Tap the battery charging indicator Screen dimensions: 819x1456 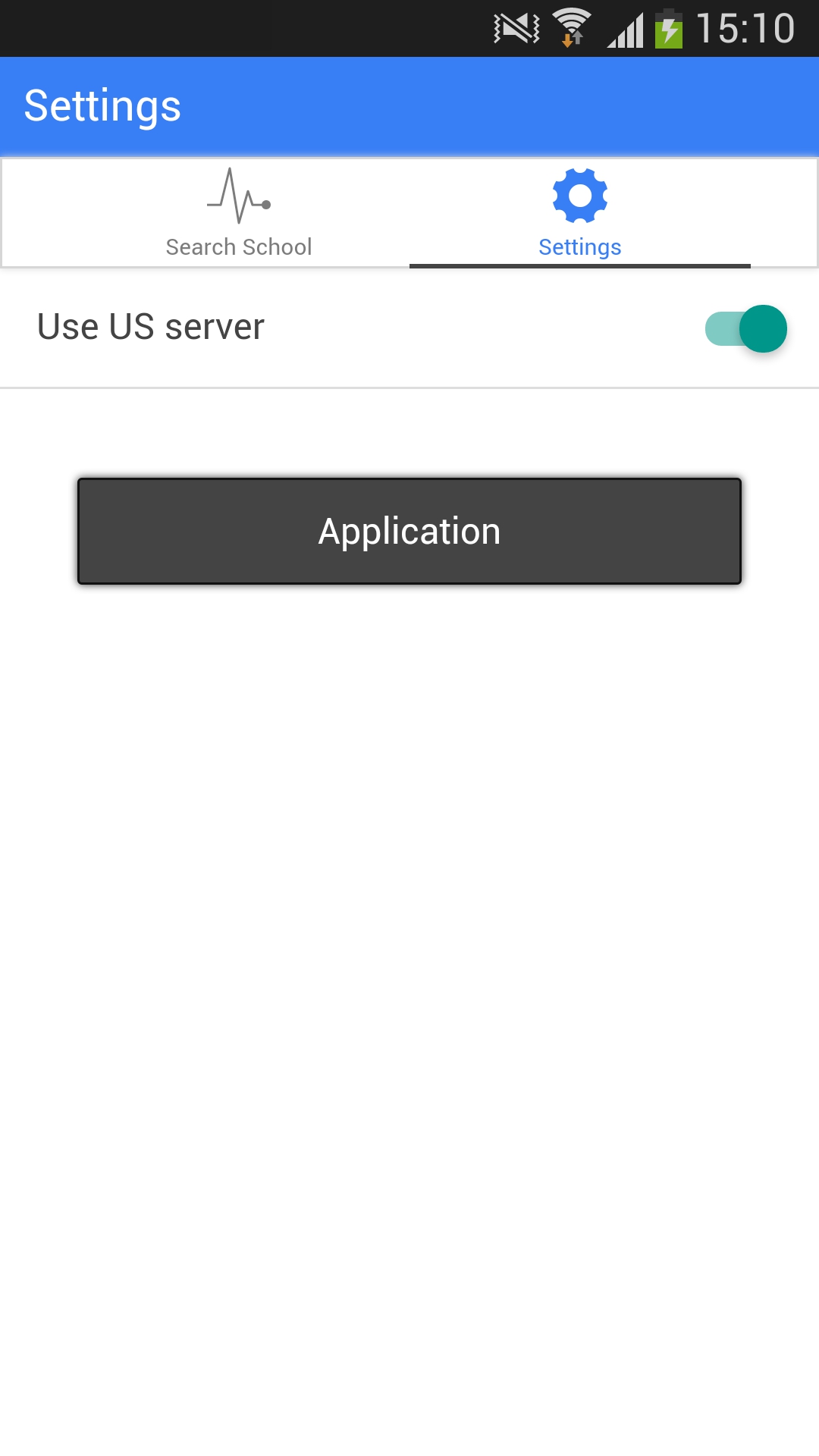pos(667,27)
